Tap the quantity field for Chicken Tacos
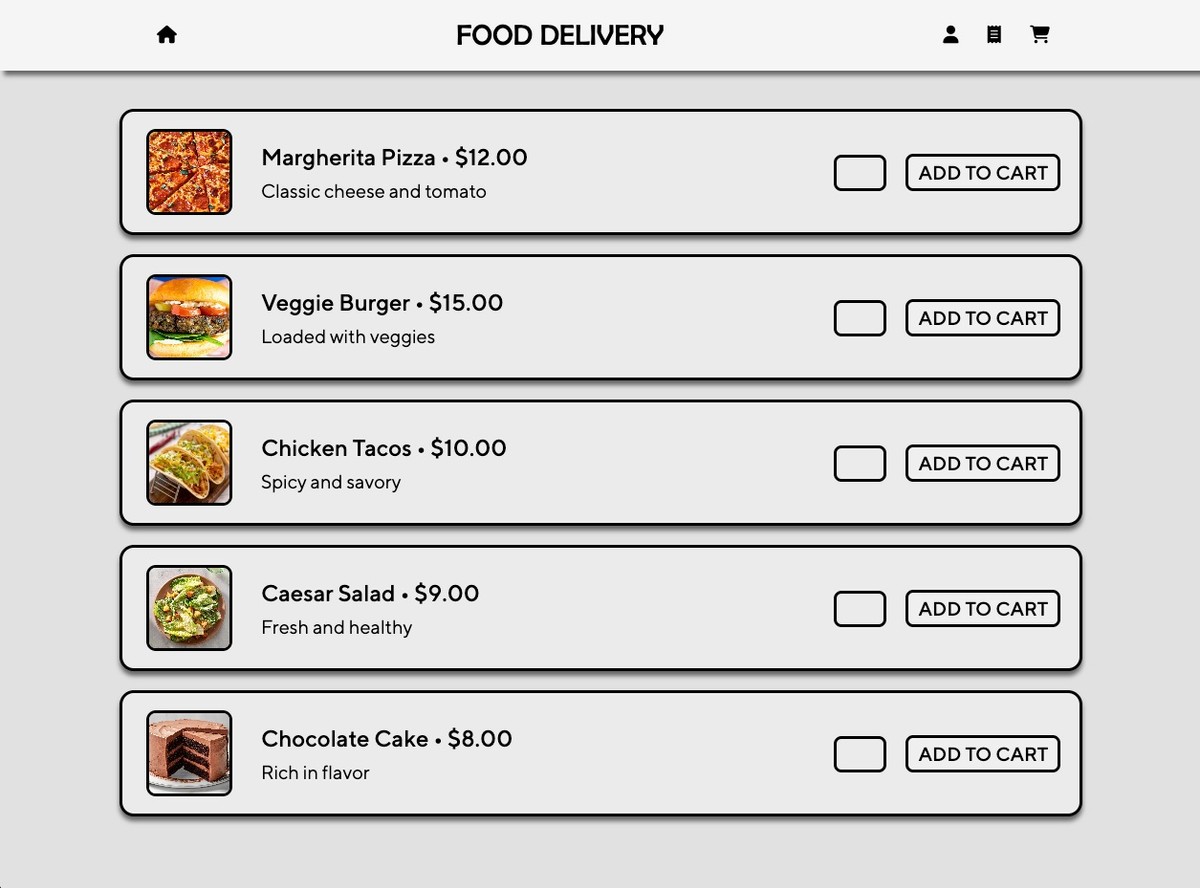Screen dimensions: 1200x888 coord(860,464)
